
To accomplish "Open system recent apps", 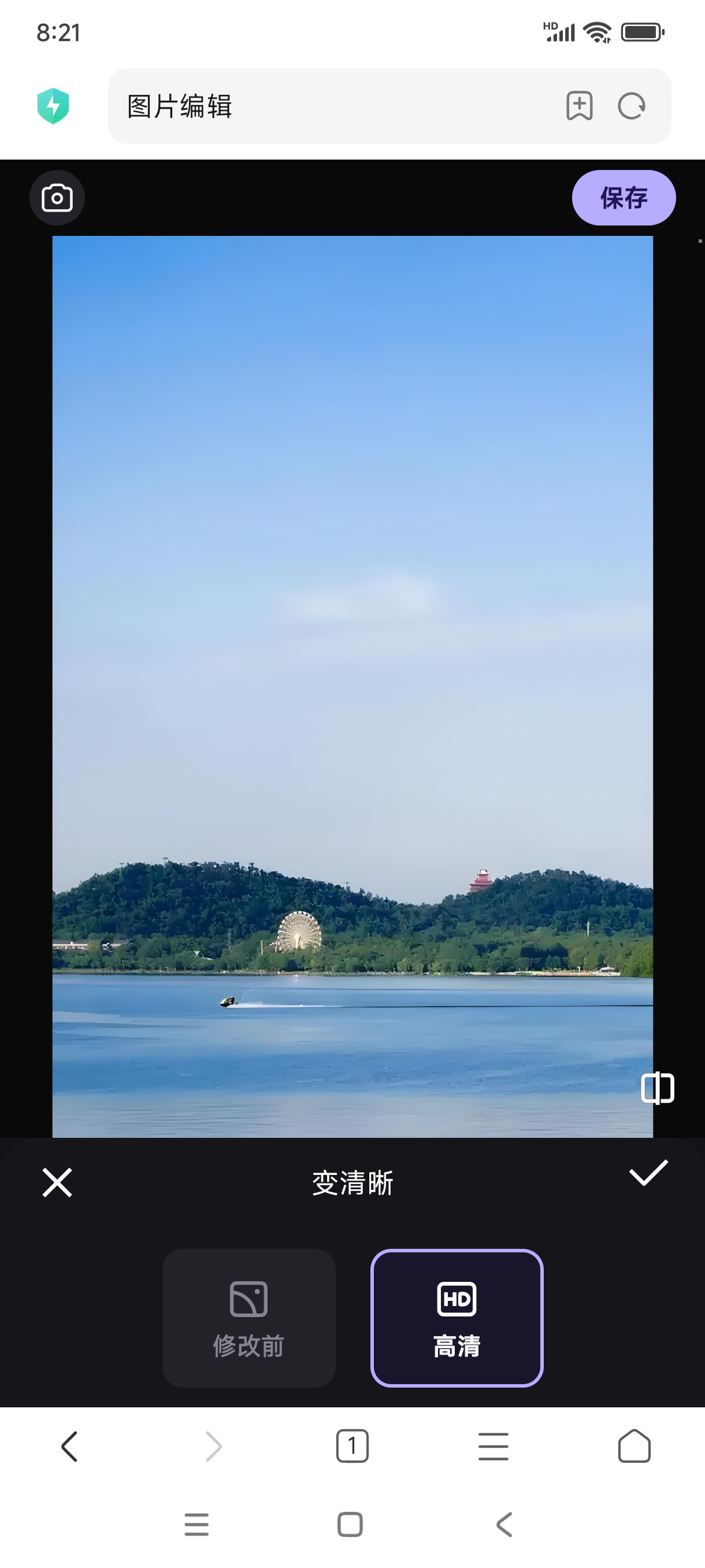I will coord(196,1524).
